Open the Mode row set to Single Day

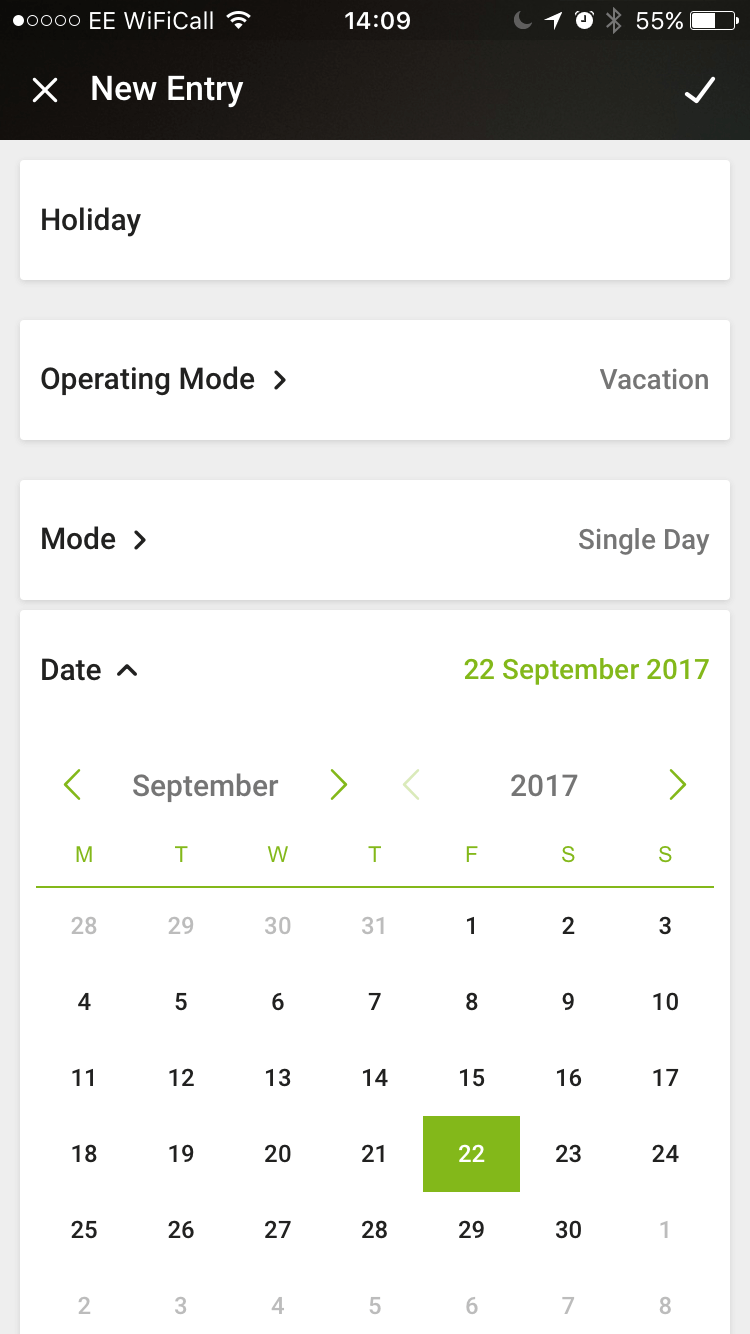tap(374, 540)
